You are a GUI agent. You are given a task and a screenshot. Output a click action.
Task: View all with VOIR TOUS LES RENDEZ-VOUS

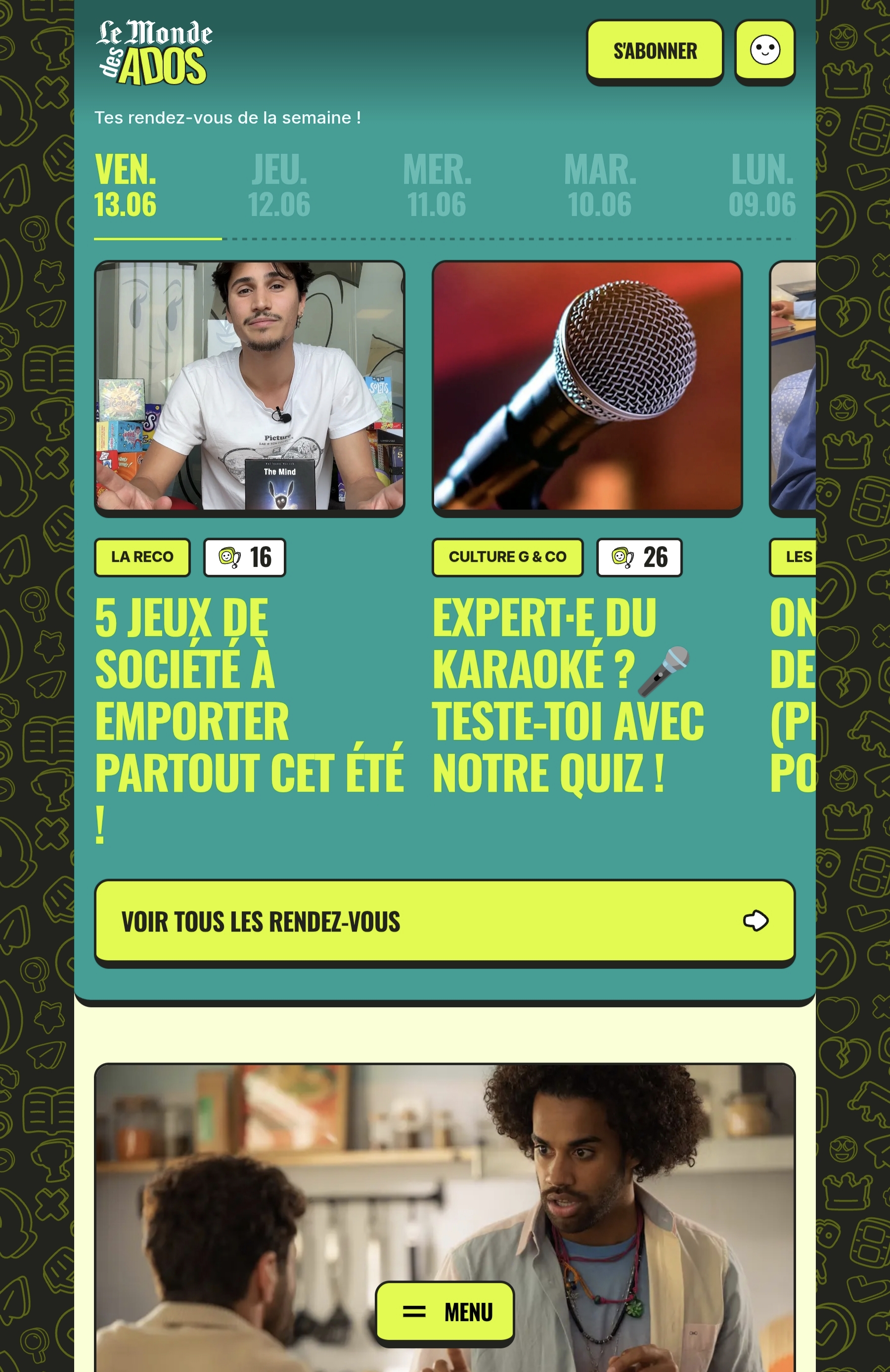tap(444, 921)
